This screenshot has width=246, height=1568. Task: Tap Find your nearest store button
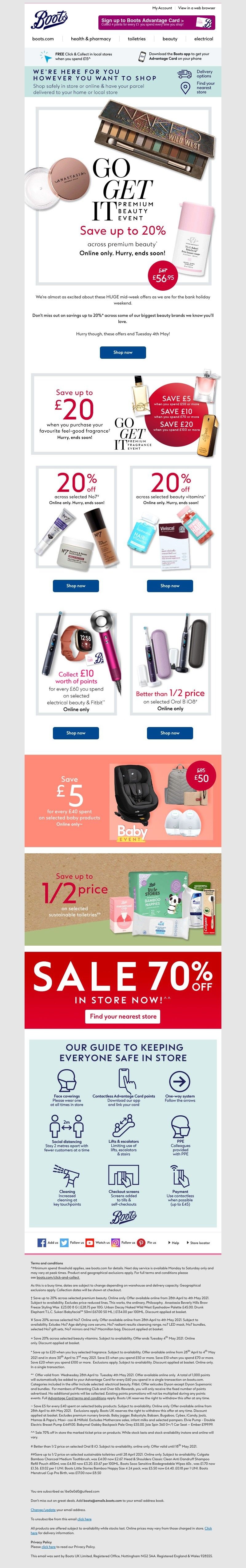123,1016
